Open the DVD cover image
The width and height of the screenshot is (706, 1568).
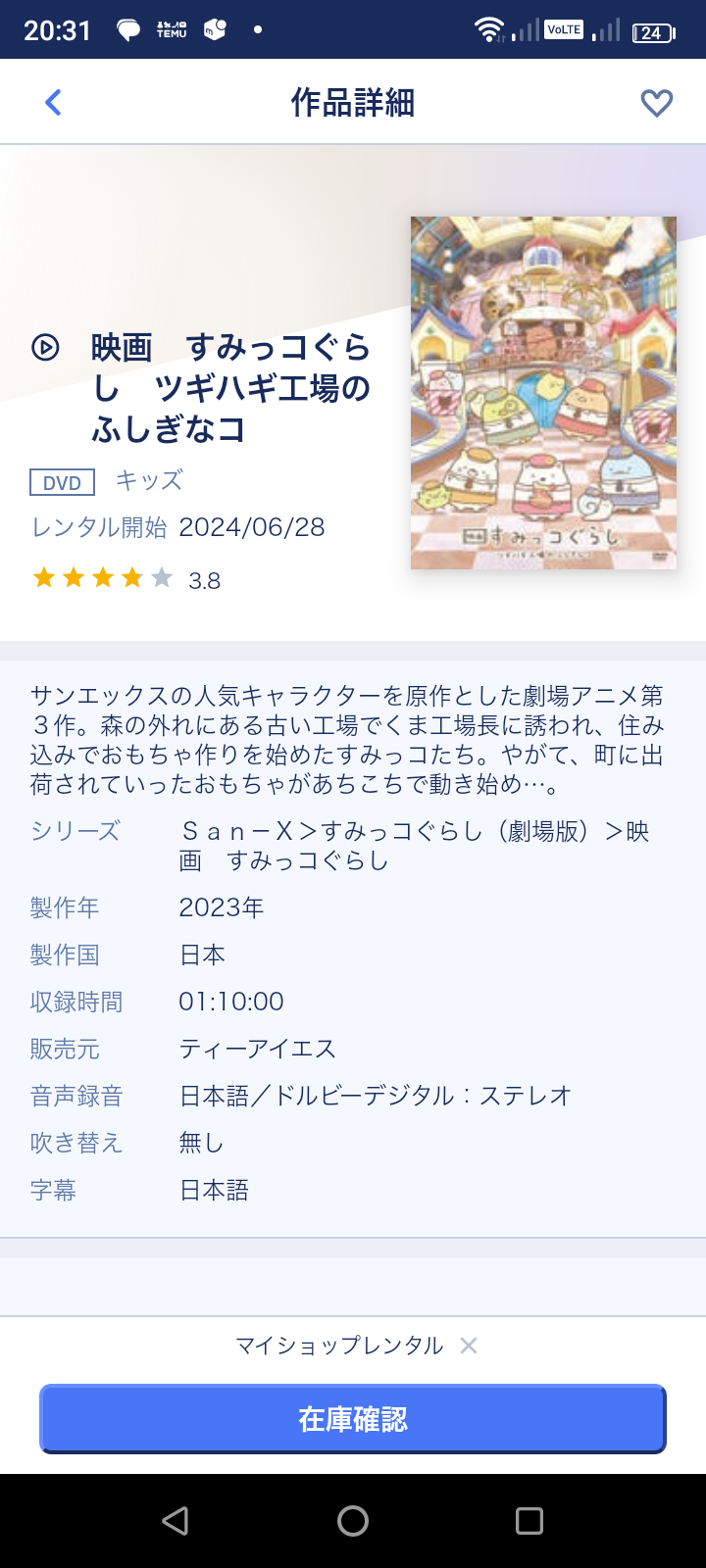(543, 393)
